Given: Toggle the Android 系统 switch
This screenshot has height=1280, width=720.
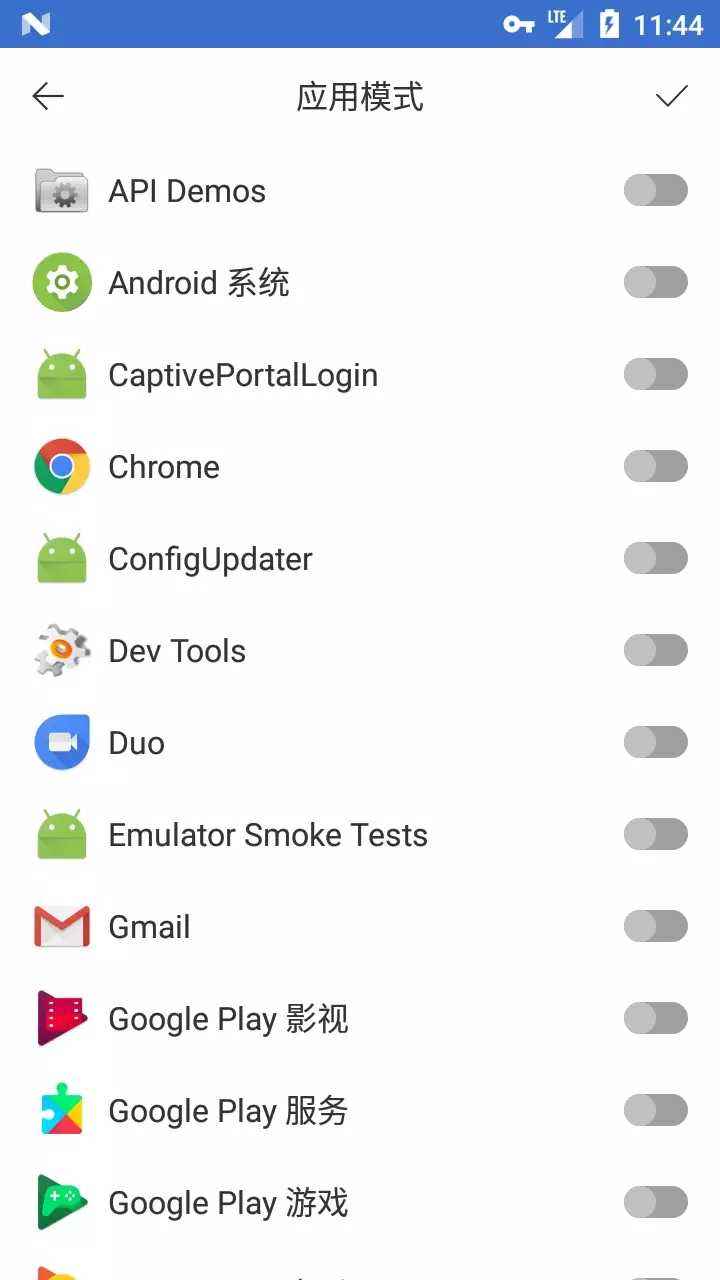Looking at the screenshot, I should tap(656, 282).
